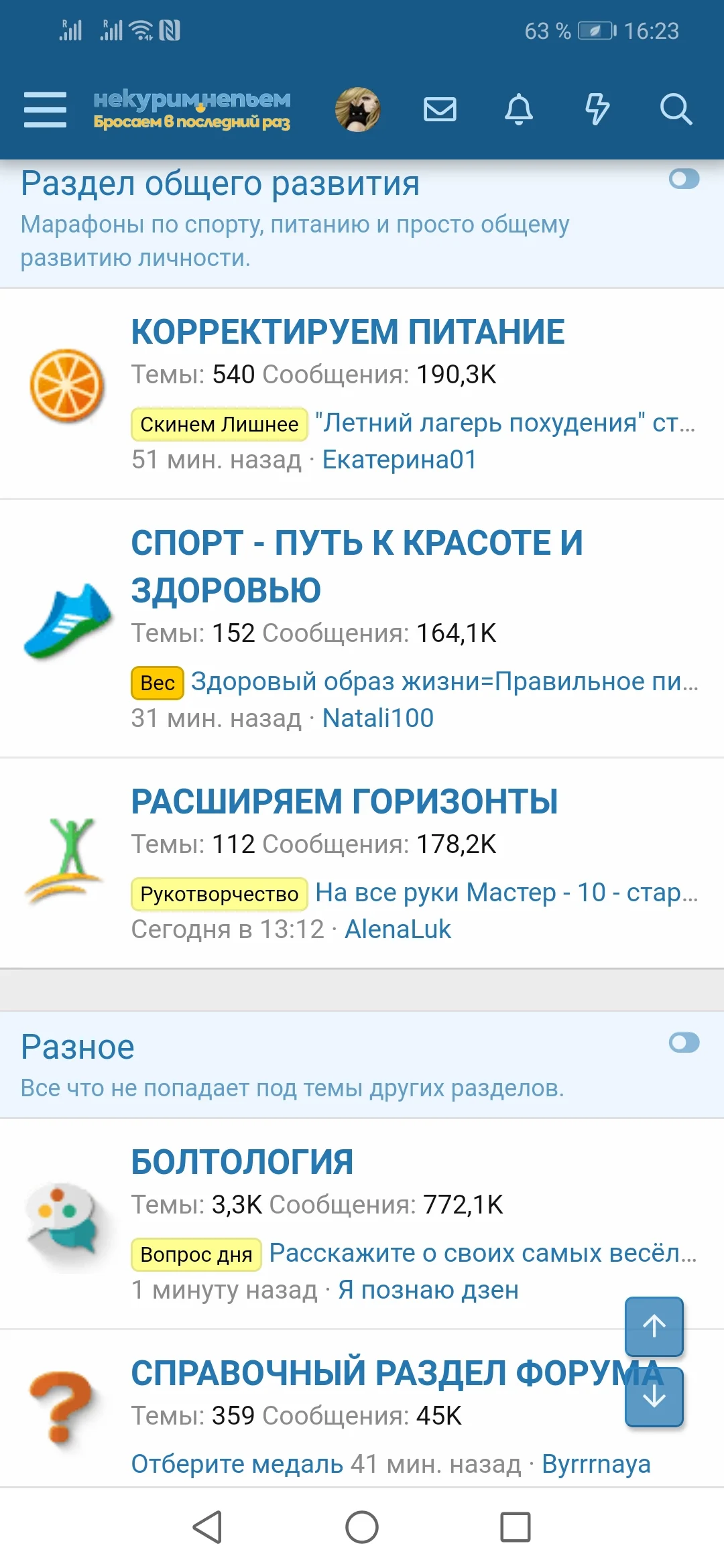Open the lightning quick-actions icon
Viewport: 724px width, 1568px height.
pyautogui.click(x=599, y=109)
